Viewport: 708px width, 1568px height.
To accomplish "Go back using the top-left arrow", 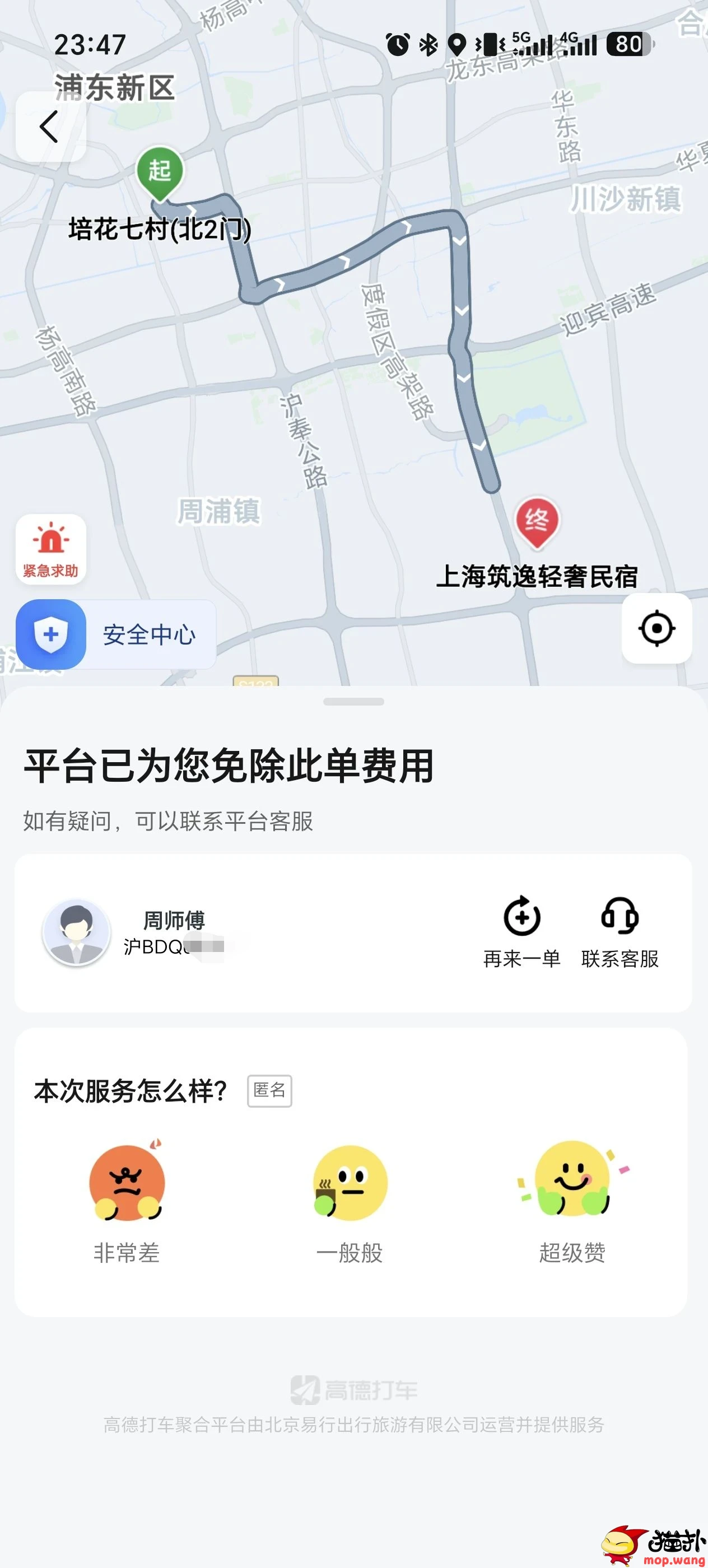I will pyautogui.click(x=50, y=127).
